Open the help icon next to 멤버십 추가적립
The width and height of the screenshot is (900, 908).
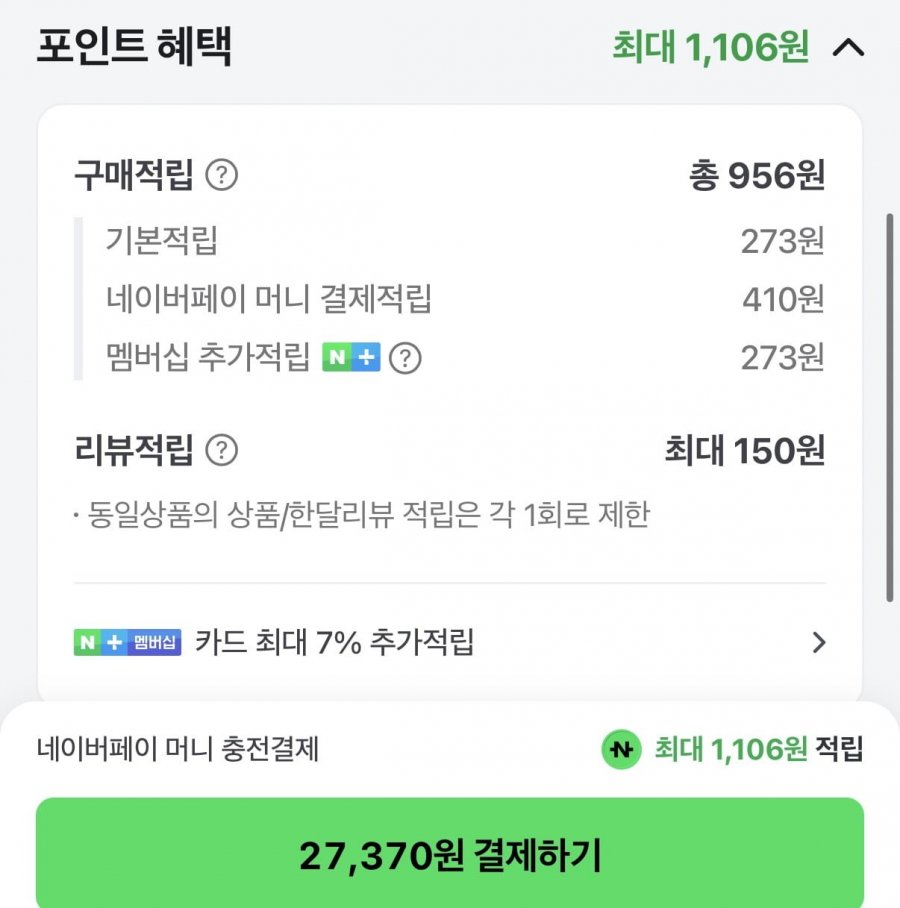[x=404, y=358]
